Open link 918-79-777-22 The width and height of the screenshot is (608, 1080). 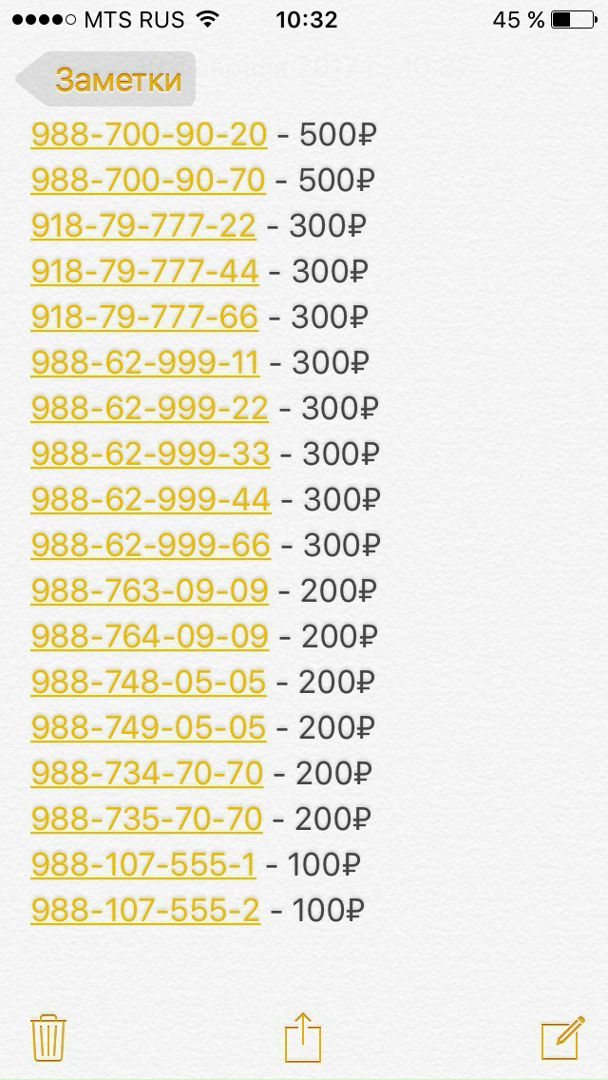[x=143, y=226]
